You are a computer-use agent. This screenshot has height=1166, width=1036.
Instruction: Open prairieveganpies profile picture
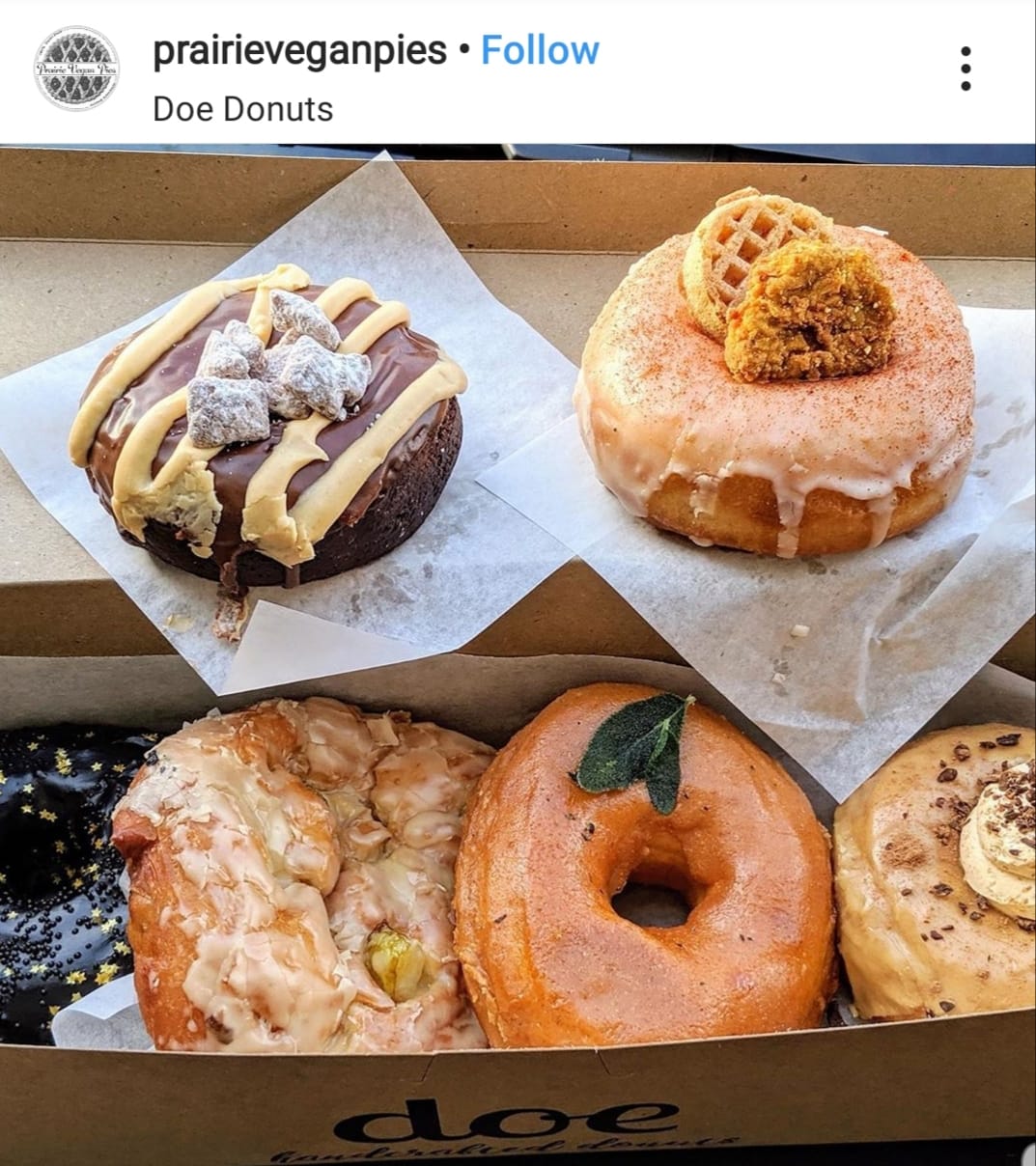click(x=76, y=69)
